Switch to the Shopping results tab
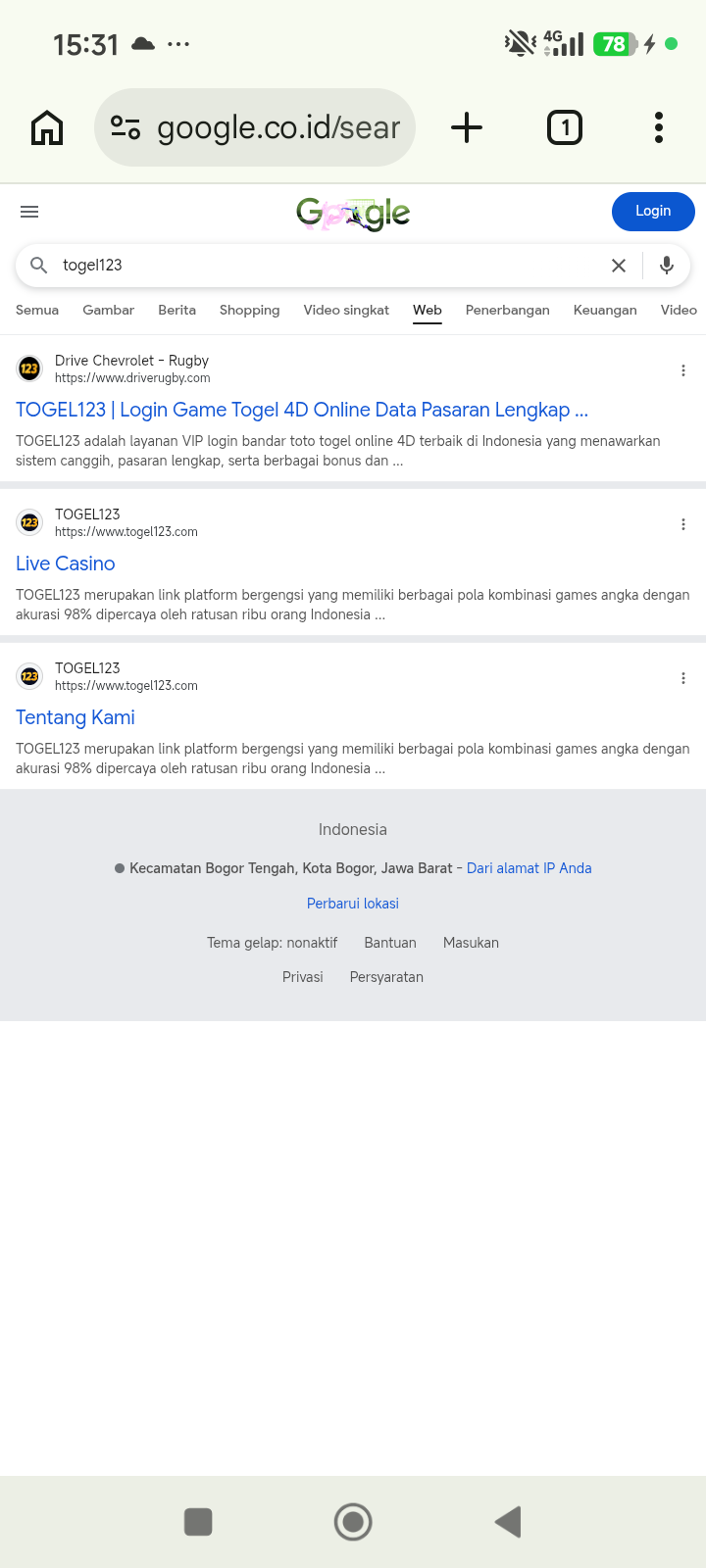The width and height of the screenshot is (706, 1568). pos(250,310)
